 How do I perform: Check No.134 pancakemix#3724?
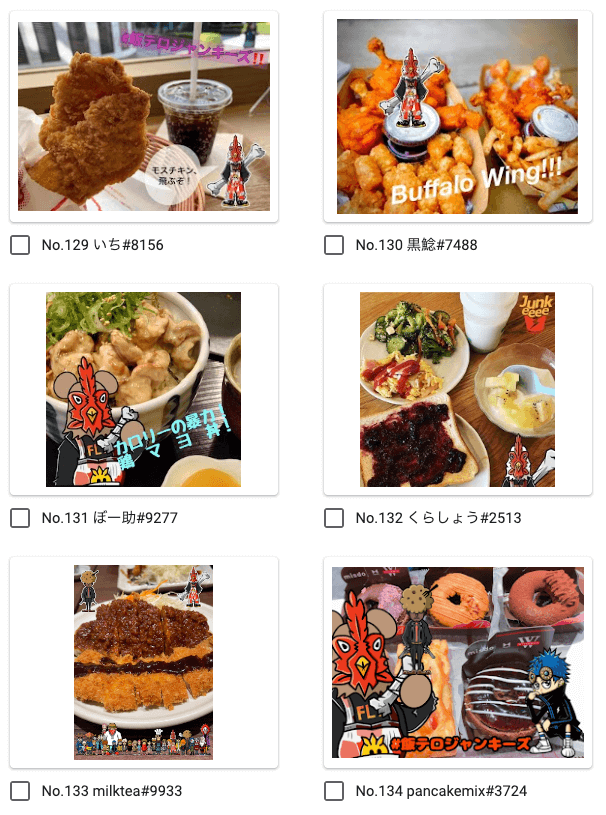[x=334, y=791]
